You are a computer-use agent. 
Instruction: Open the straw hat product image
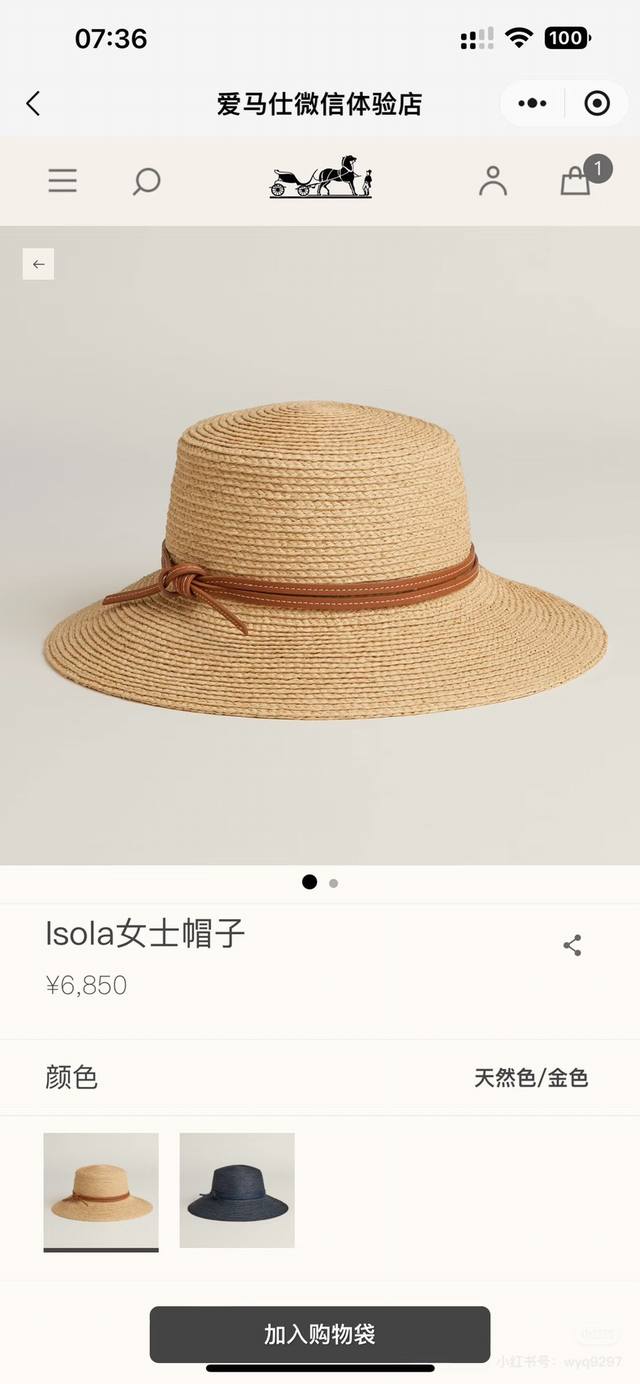click(x=325, y=560)
